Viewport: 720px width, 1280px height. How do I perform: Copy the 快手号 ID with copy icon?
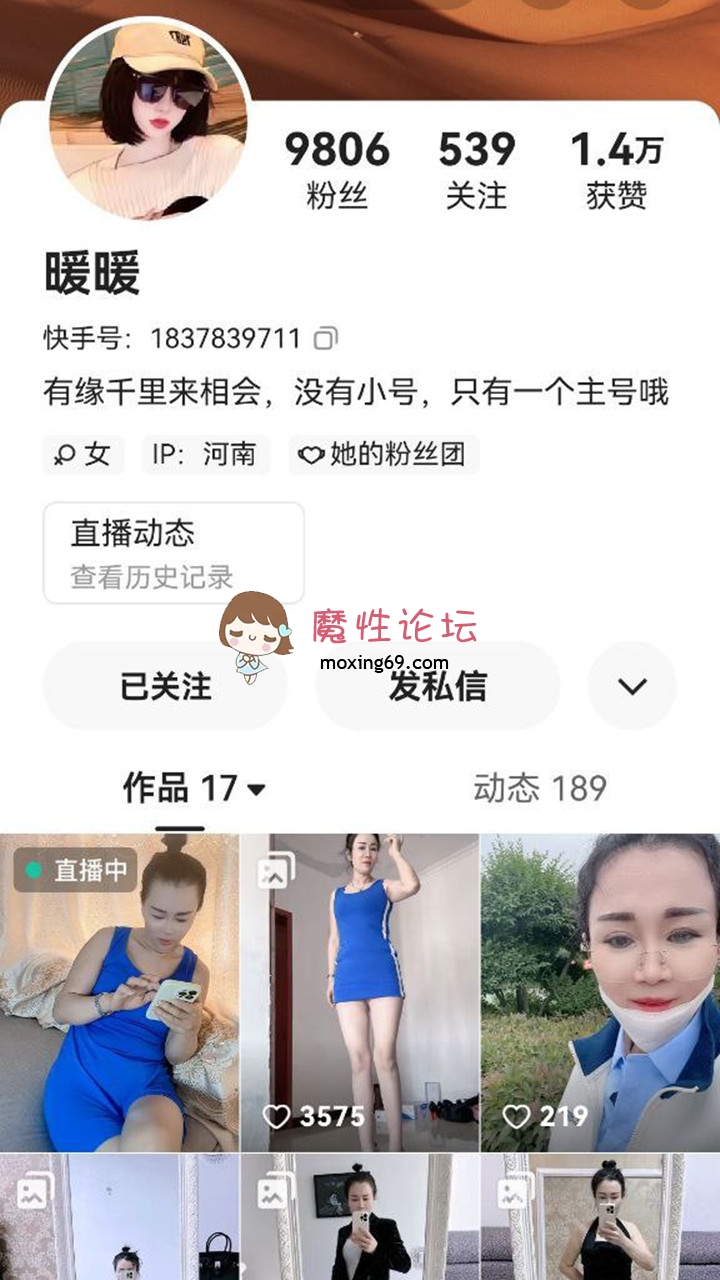326,339
